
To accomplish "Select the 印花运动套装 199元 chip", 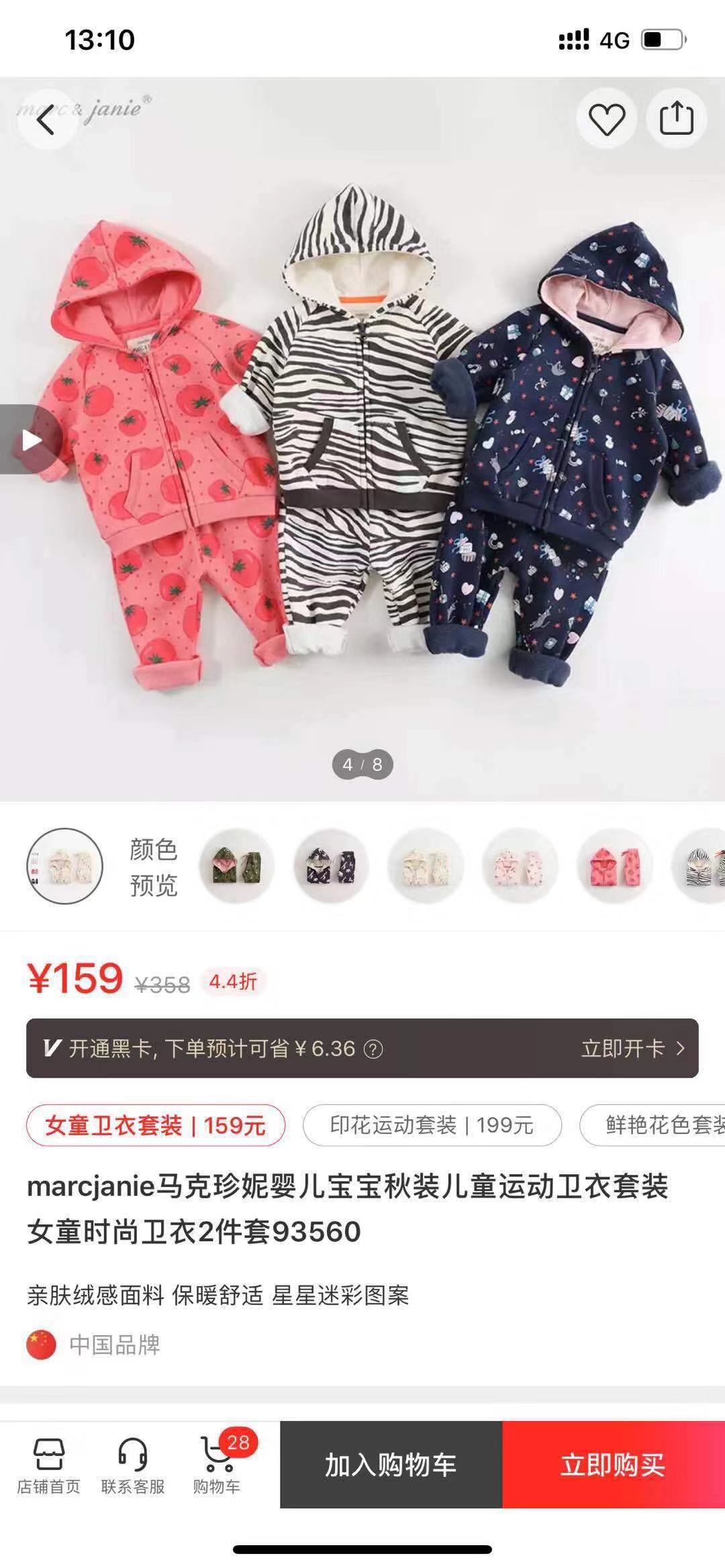I will pos(432,1125).
